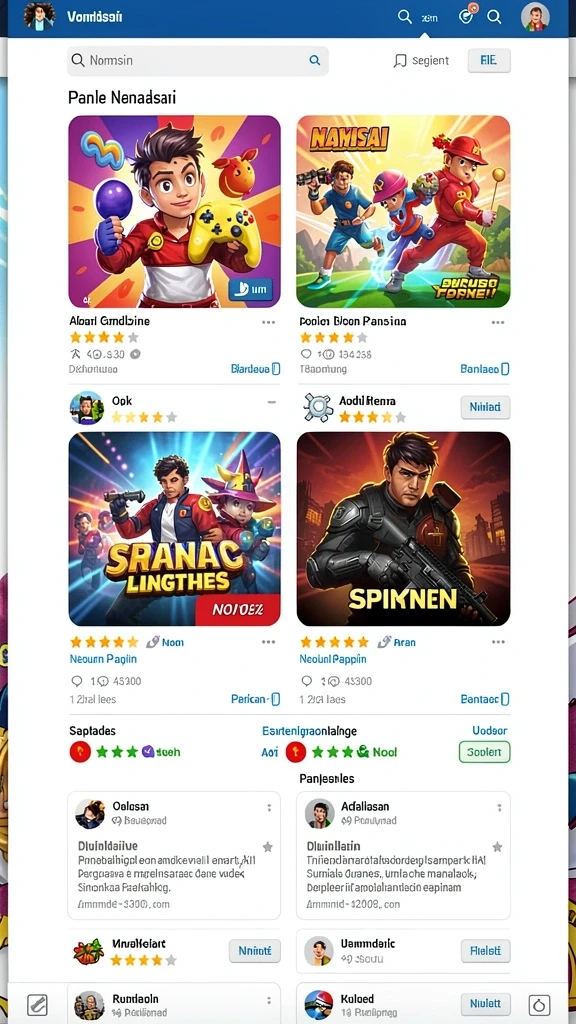Star the Adallasan review
Screen dimensions: 576x1024
point(497,847)
